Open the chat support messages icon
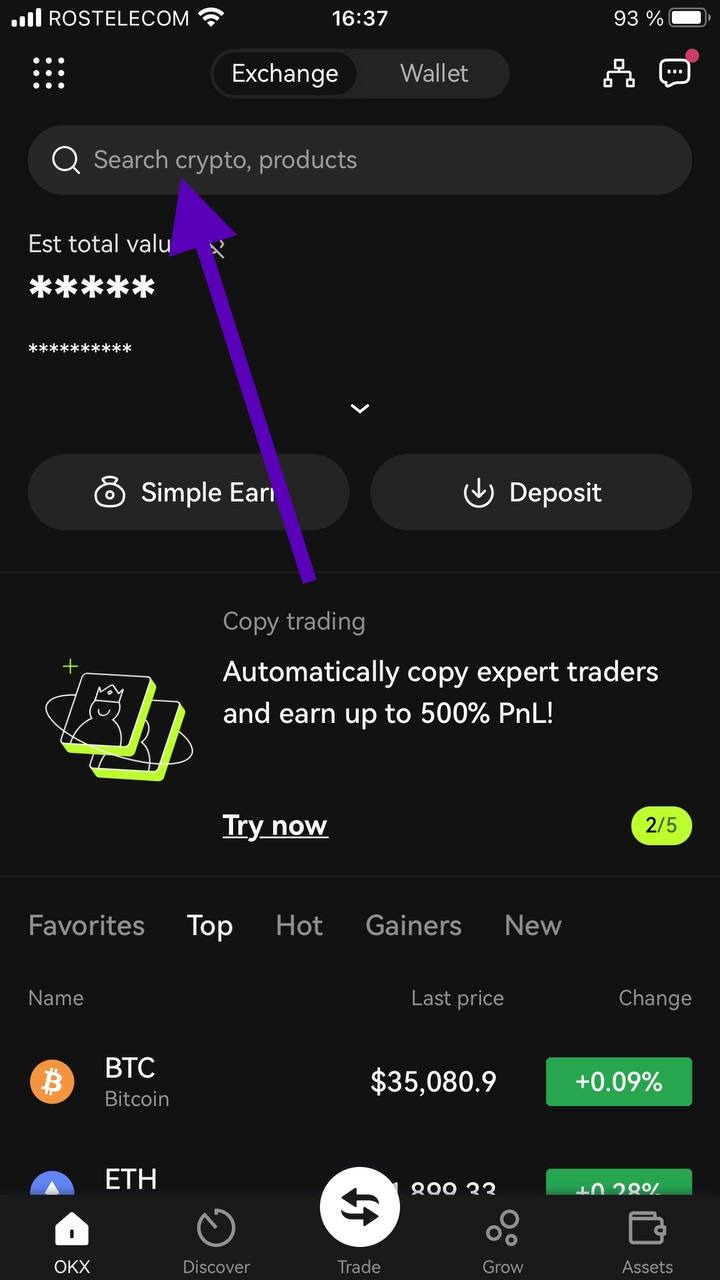This screenshot has height=1280, width=720. pyautogui.click(x=675, y=73)
